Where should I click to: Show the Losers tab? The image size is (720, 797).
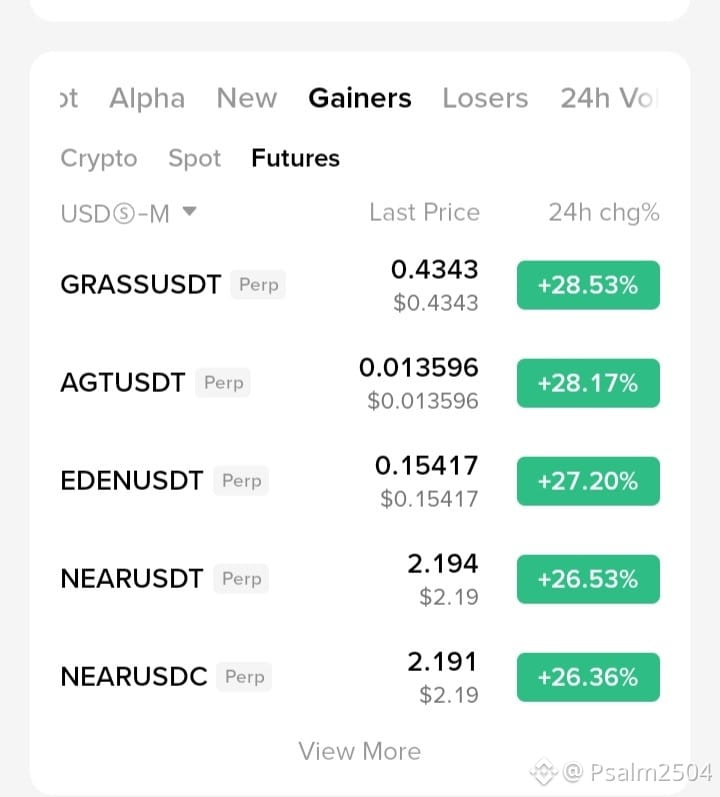[485, 98]
